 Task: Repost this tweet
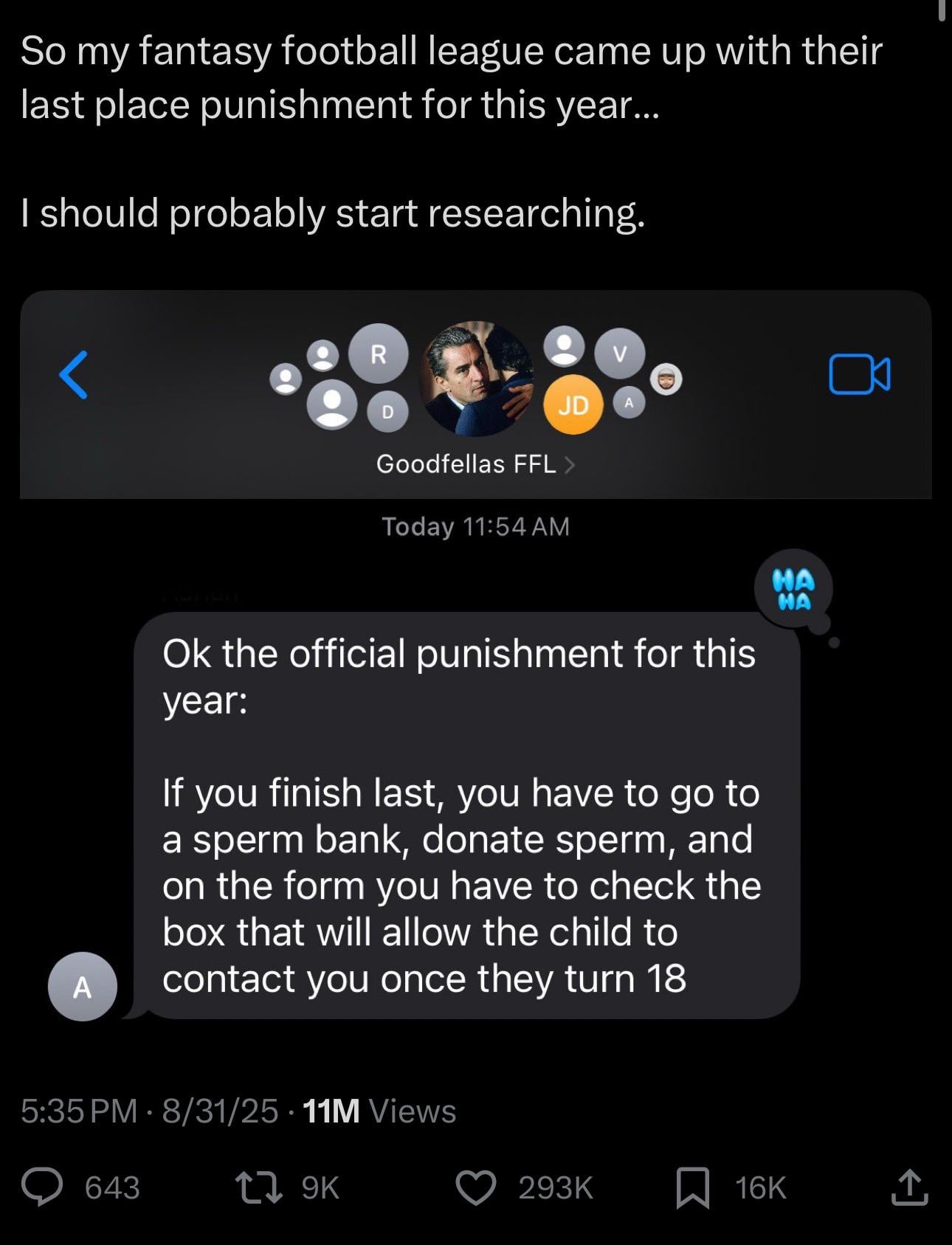point(258,1187)
